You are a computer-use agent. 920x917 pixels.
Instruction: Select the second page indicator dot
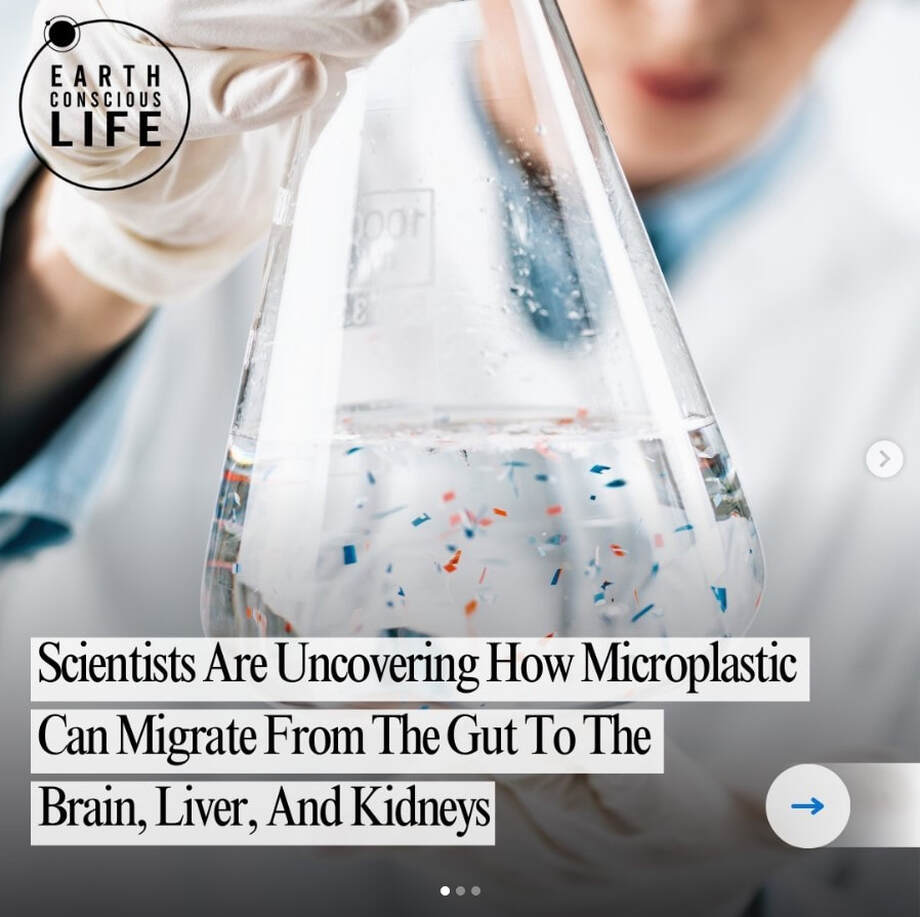click(460, 890)
